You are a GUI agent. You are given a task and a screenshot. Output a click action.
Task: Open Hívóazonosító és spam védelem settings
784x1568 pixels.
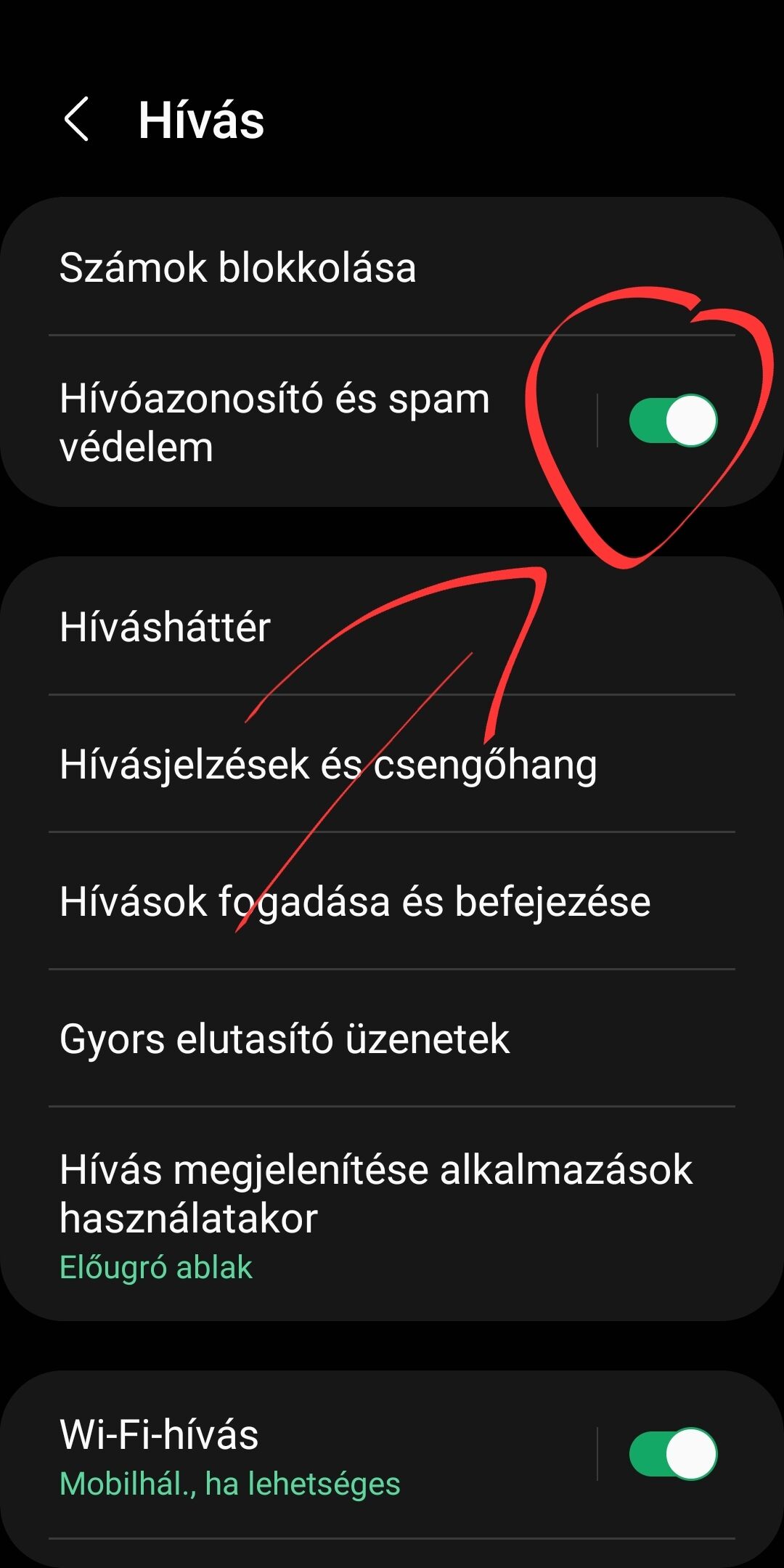coord(274,422)
